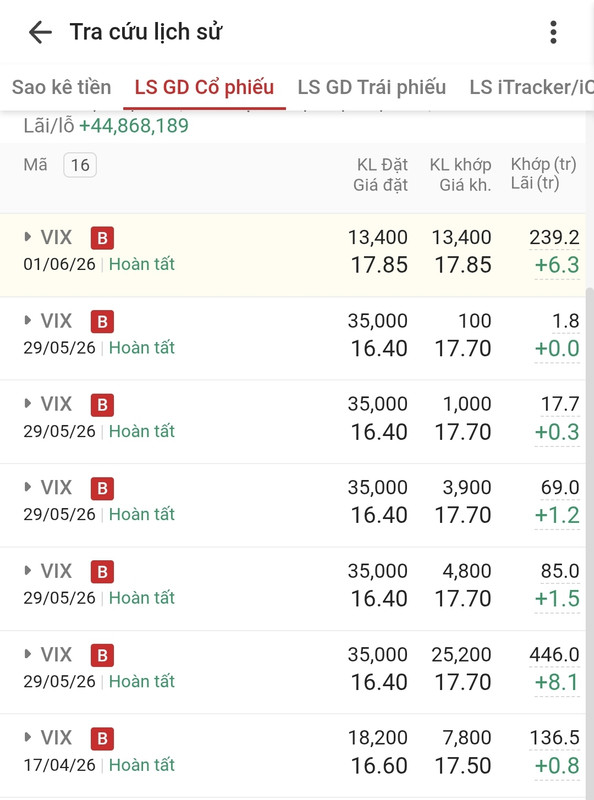Screen dimensions: 594x800
Task: Open the LS iTracker tab
Action: click(x=531, y=87)
